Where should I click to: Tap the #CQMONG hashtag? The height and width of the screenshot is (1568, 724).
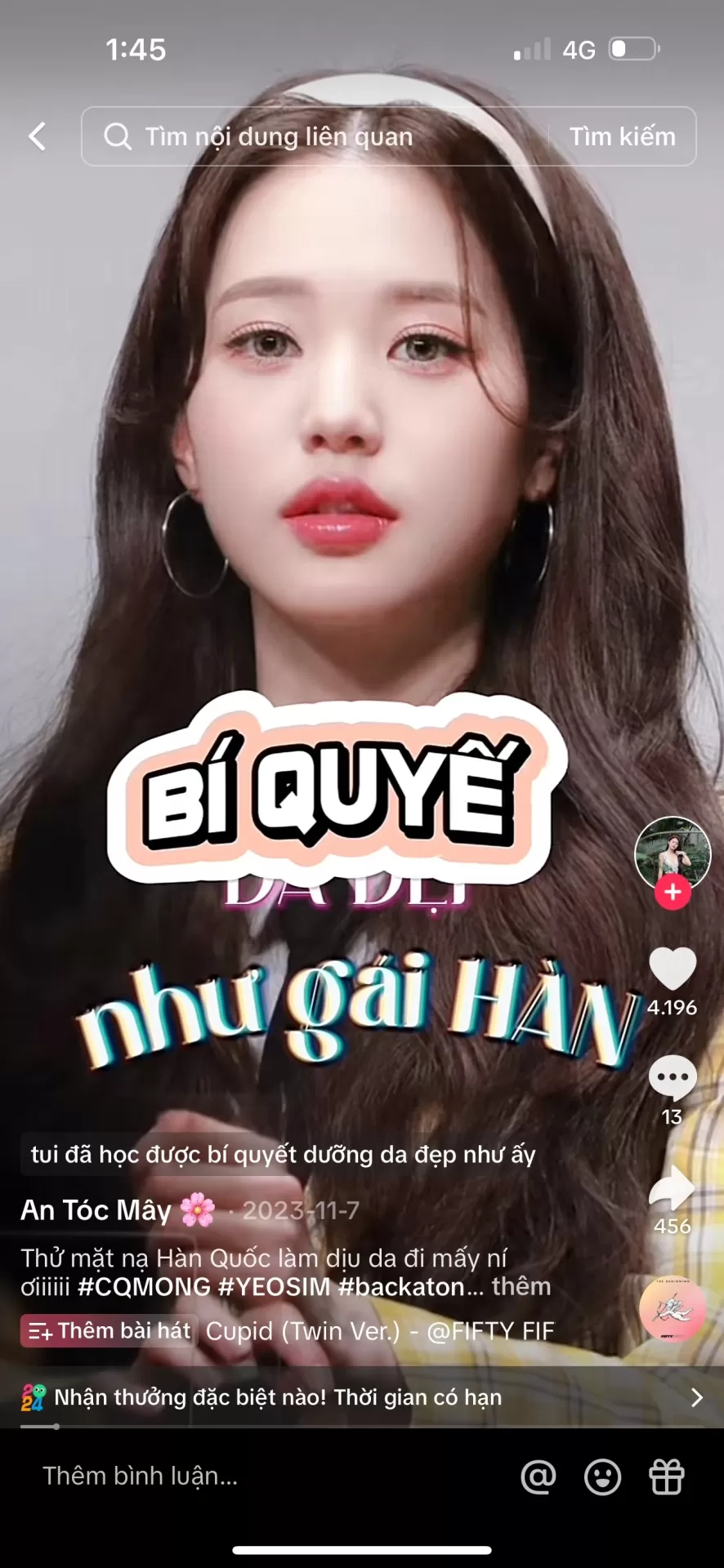pos(144,1286)
